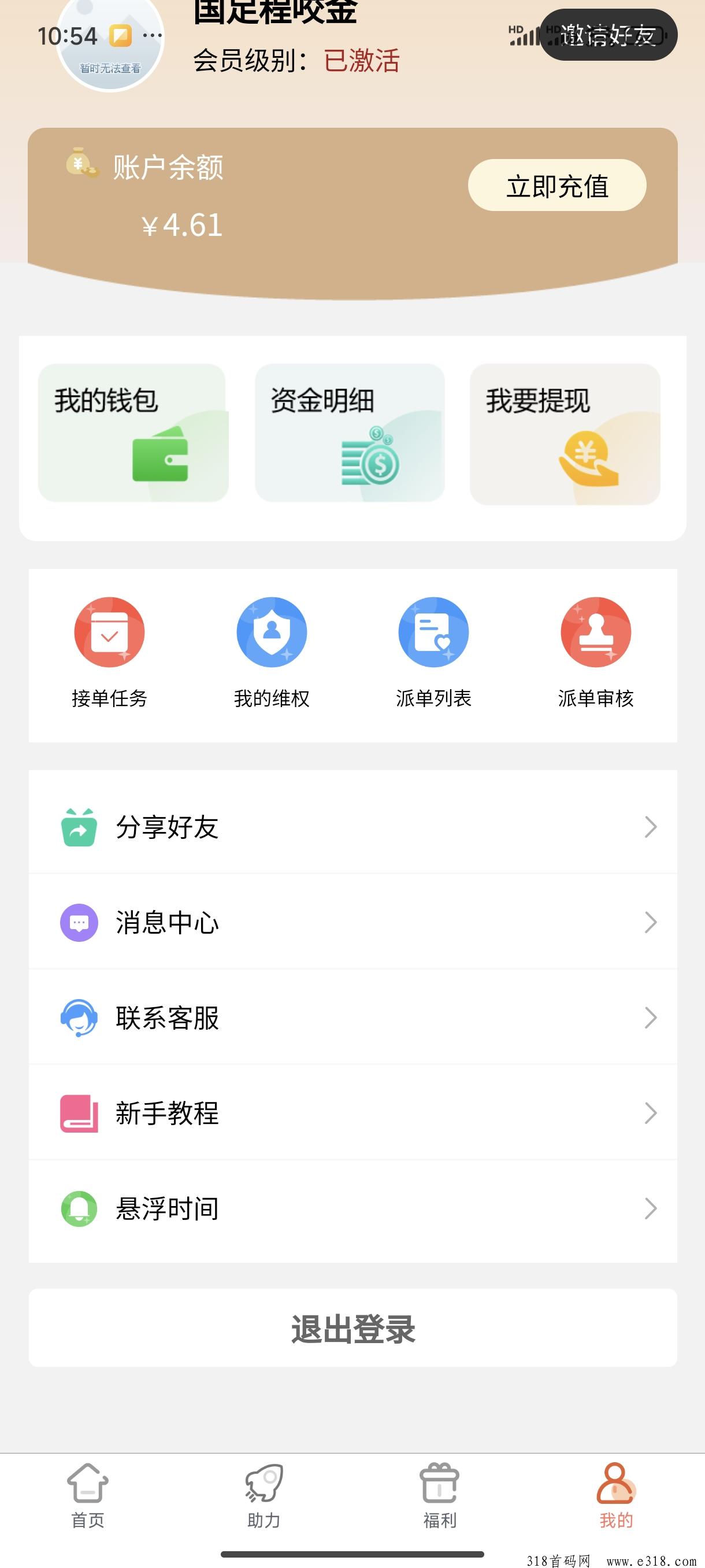Viewport: 705px width, 1568px height.
Task: Tap 立即充值 to recharge balance
Action: 557,185
